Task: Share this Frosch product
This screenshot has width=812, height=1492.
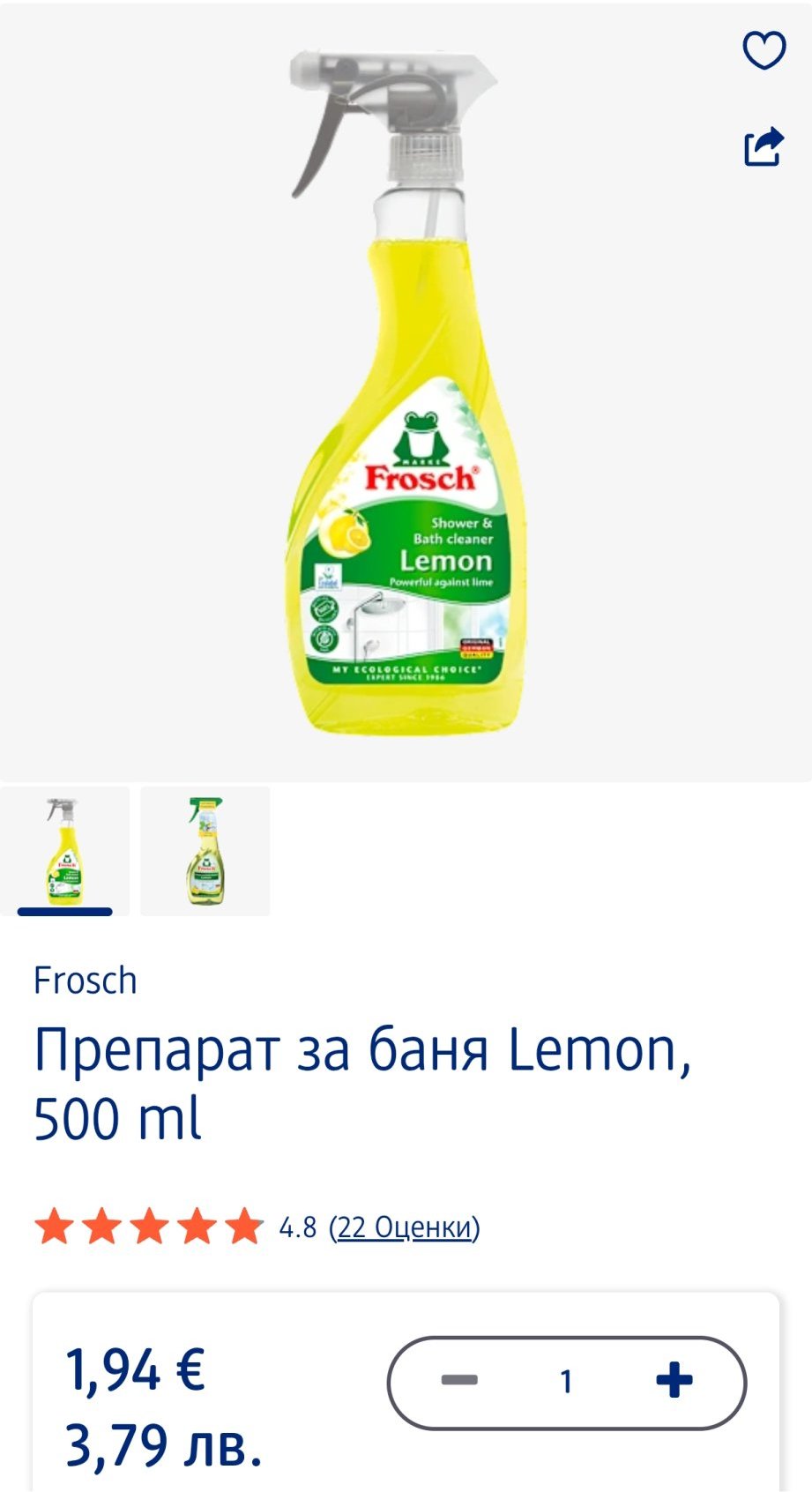Action: click(764, 146)
